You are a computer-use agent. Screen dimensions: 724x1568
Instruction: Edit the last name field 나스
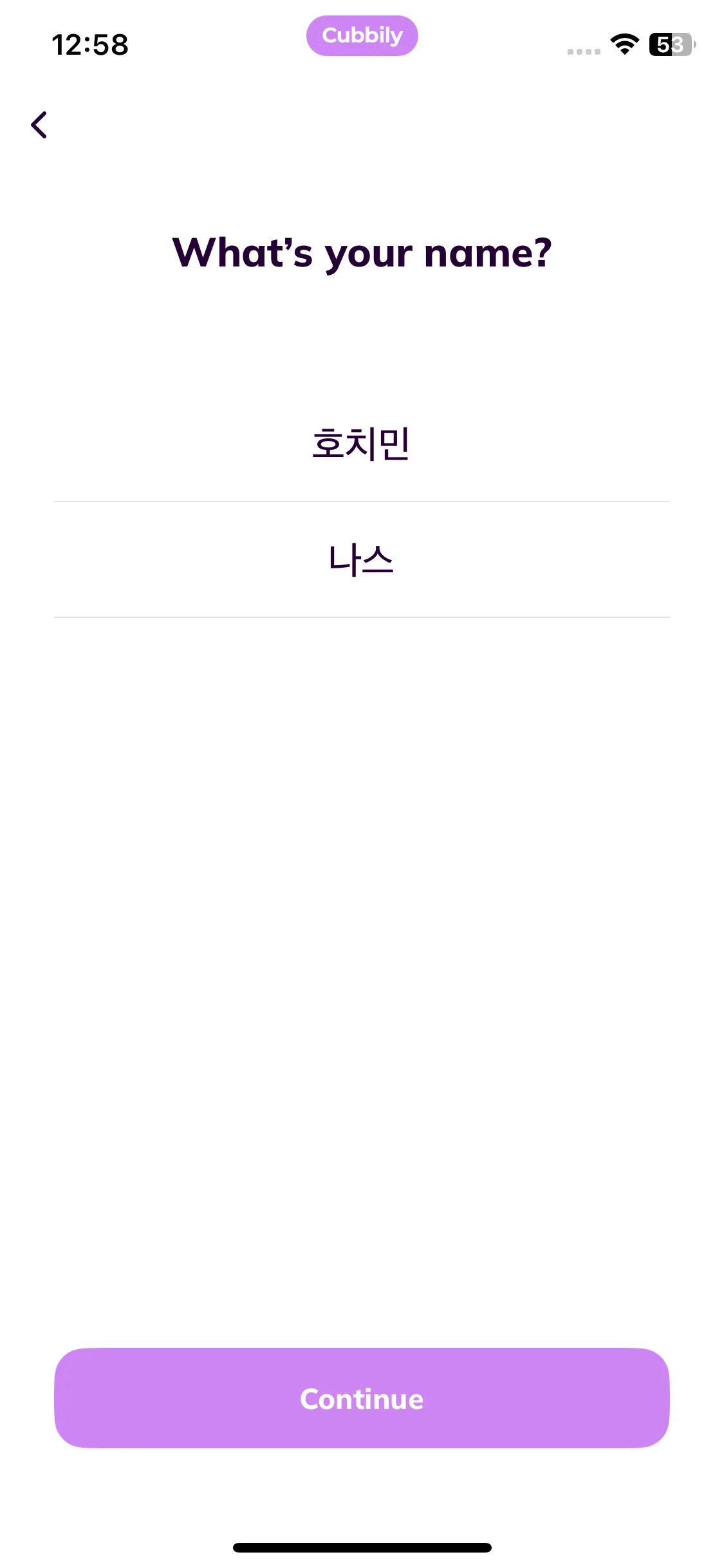point(361,560)
